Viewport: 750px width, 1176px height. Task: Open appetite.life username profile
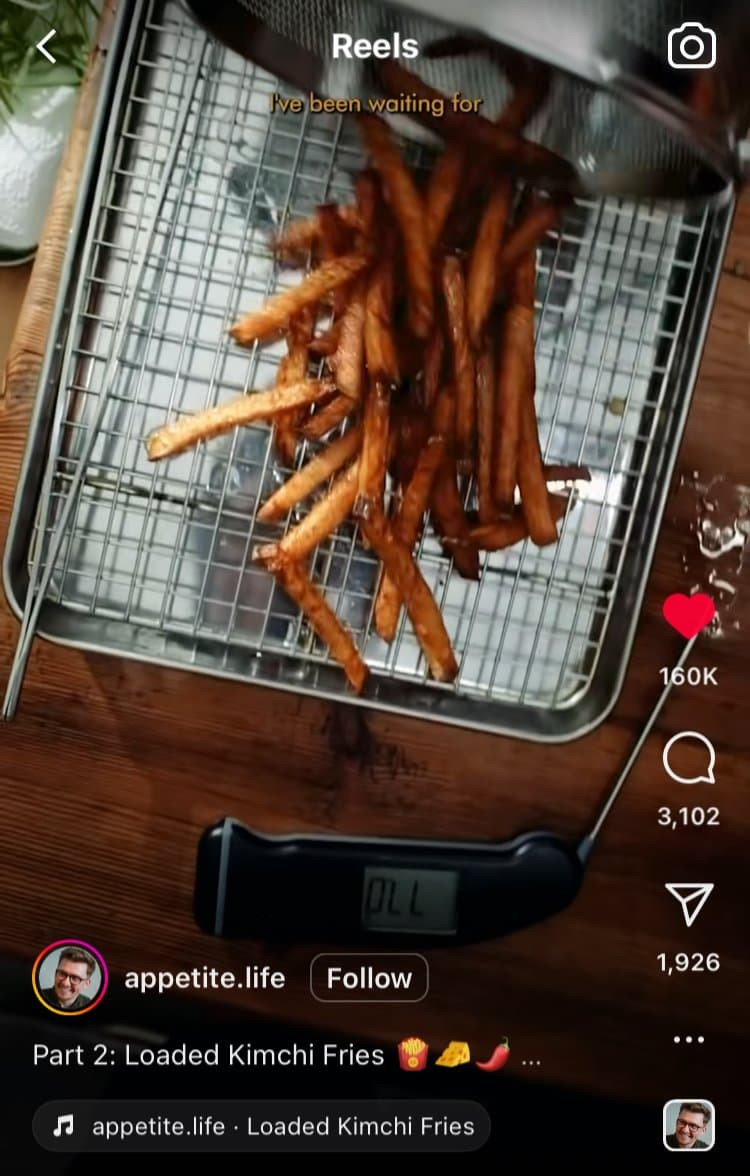pos(204,978)
